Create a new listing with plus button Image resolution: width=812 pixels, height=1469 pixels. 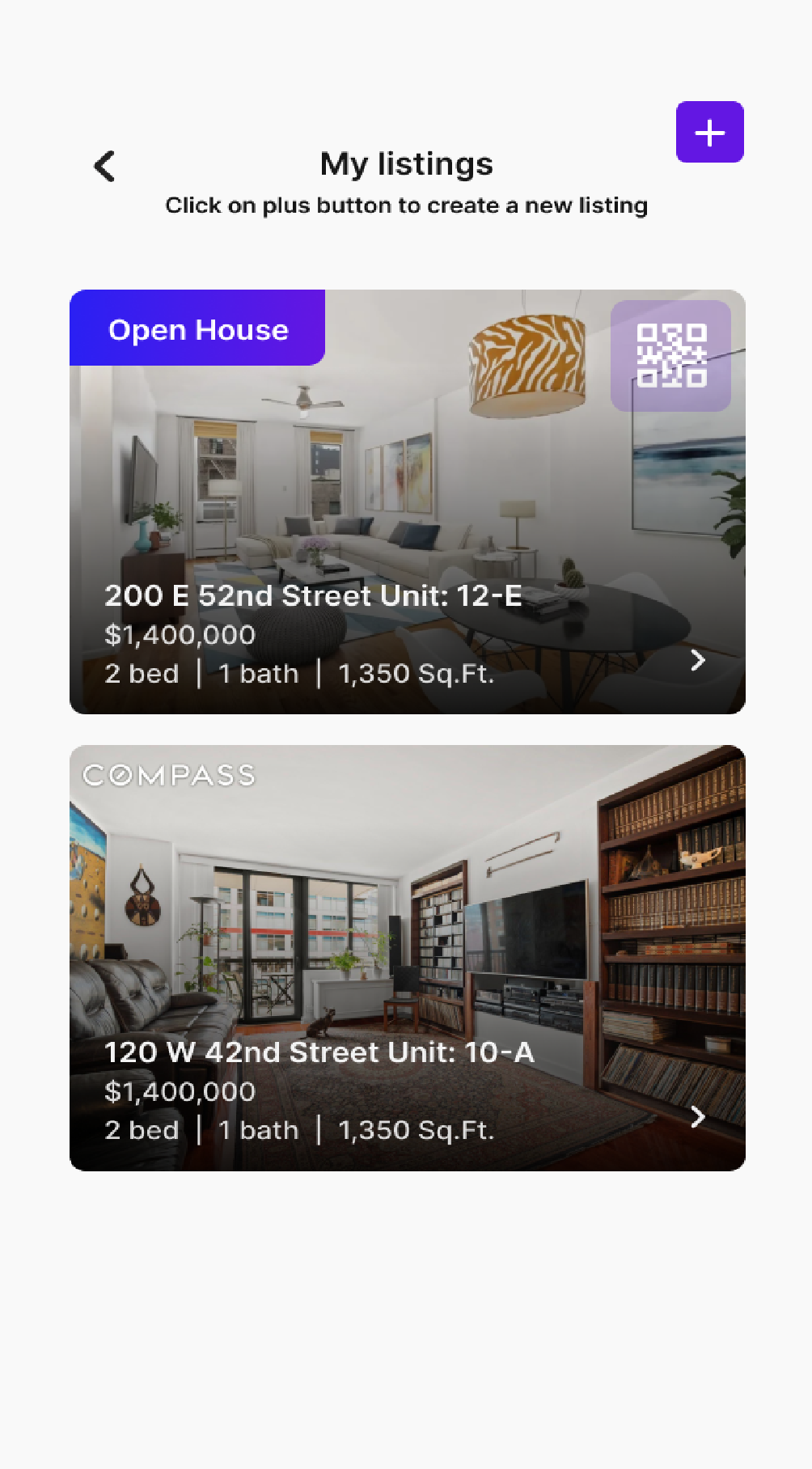point(709,132)
